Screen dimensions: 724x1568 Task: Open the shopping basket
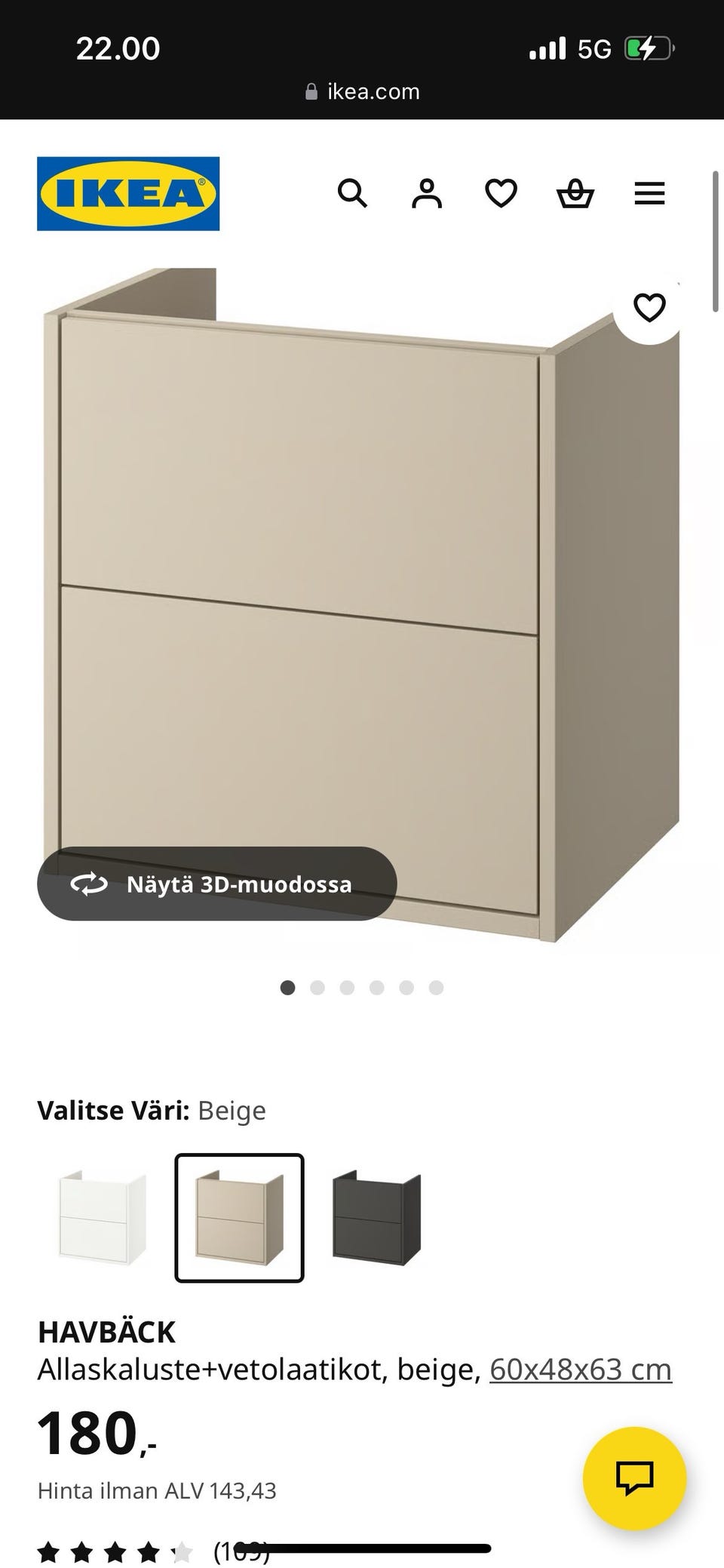[x=575, y=194]
